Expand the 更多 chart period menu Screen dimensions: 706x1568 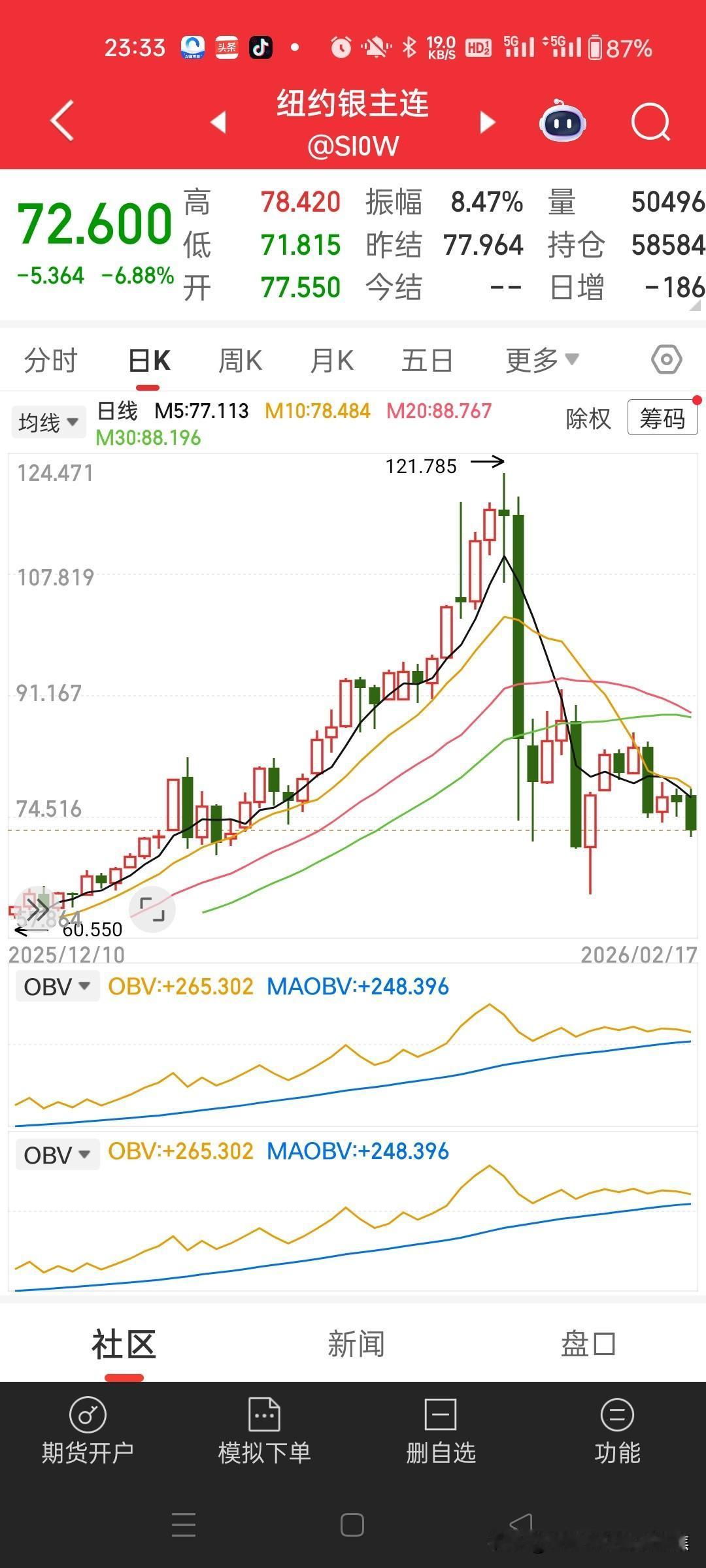pos(541,359)
